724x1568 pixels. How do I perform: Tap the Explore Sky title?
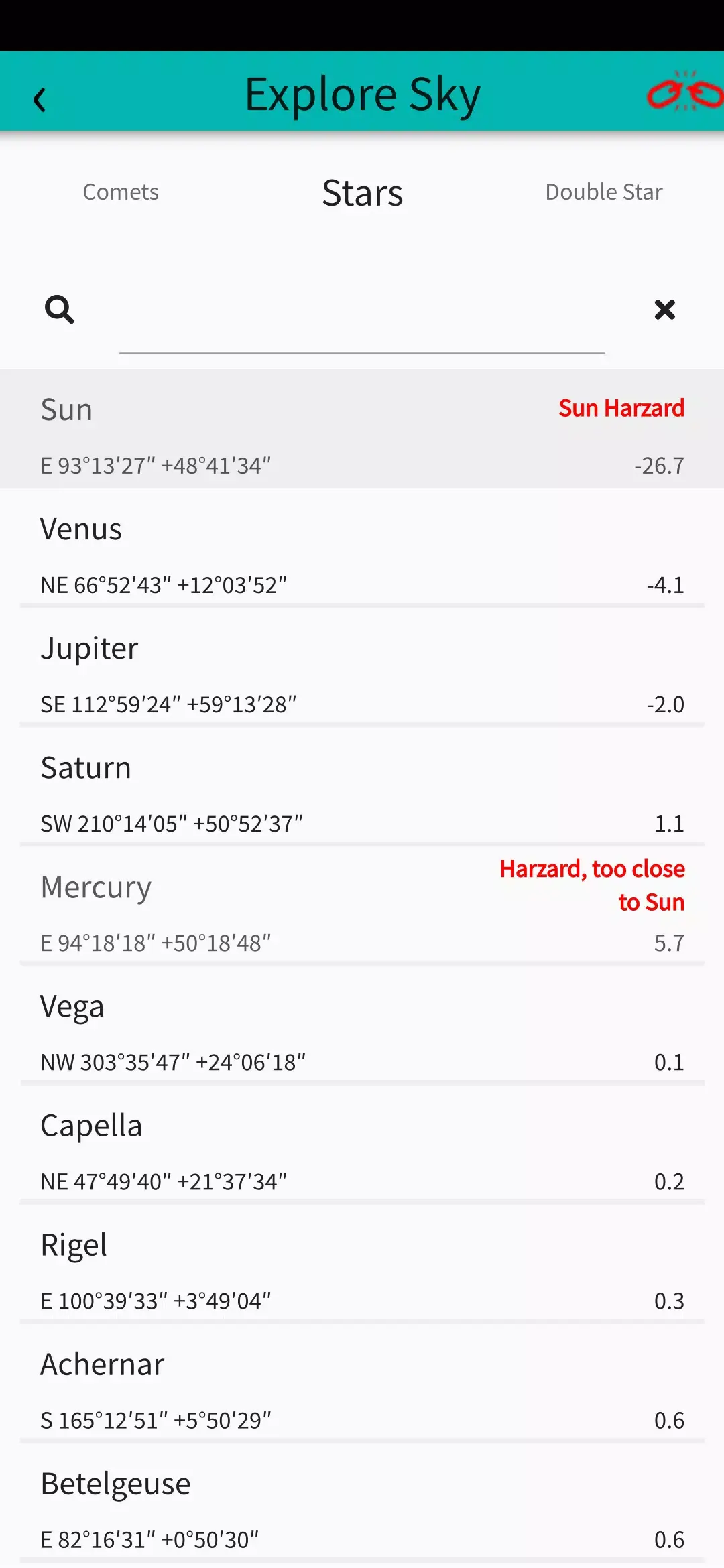[x=362, y=92]
